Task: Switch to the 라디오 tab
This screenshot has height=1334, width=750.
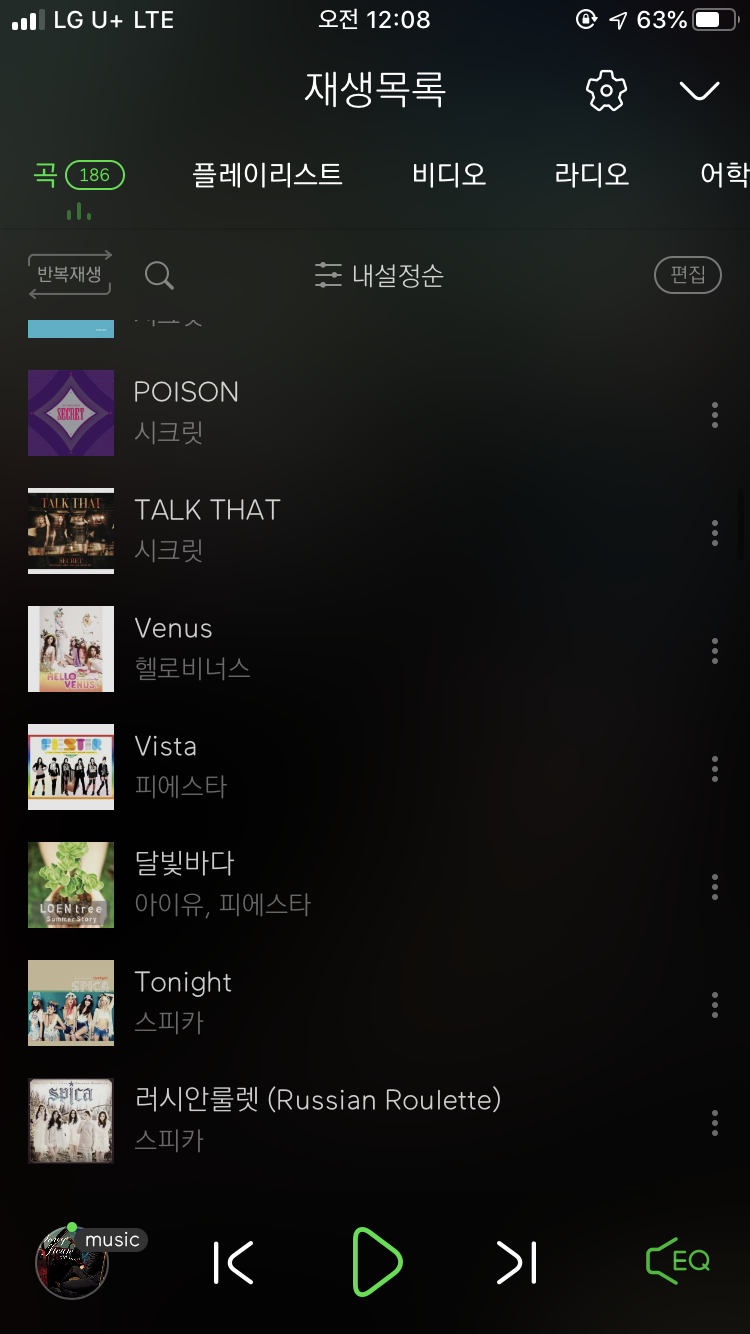Action: click(x=592, y=175)
